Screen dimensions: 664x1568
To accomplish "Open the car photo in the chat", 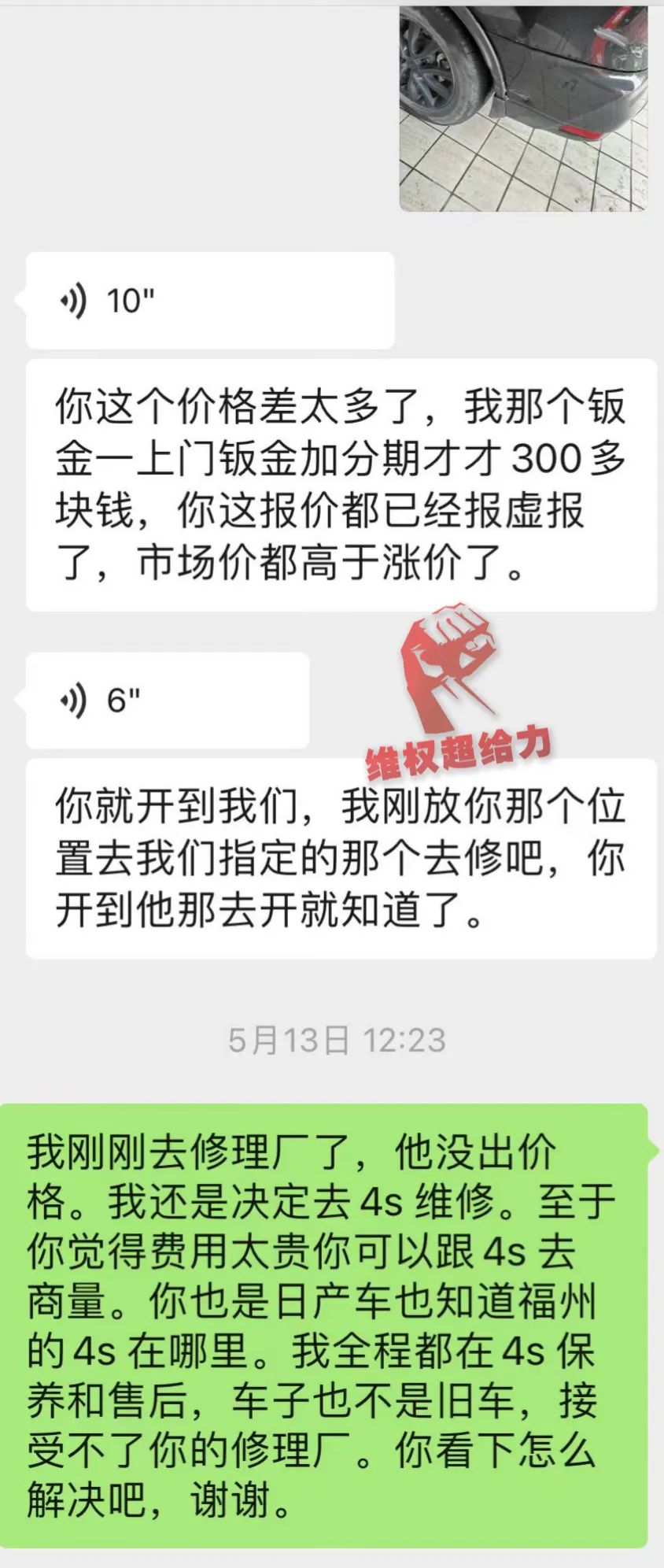I will [x=523, y=108].
